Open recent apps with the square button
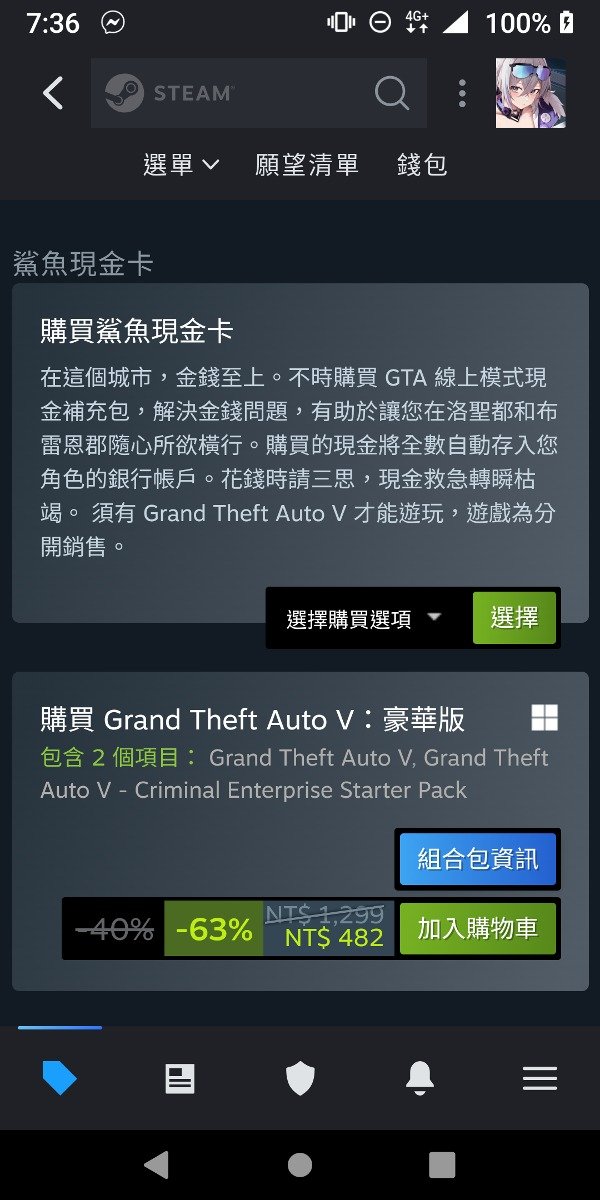 coord(442,1165)
